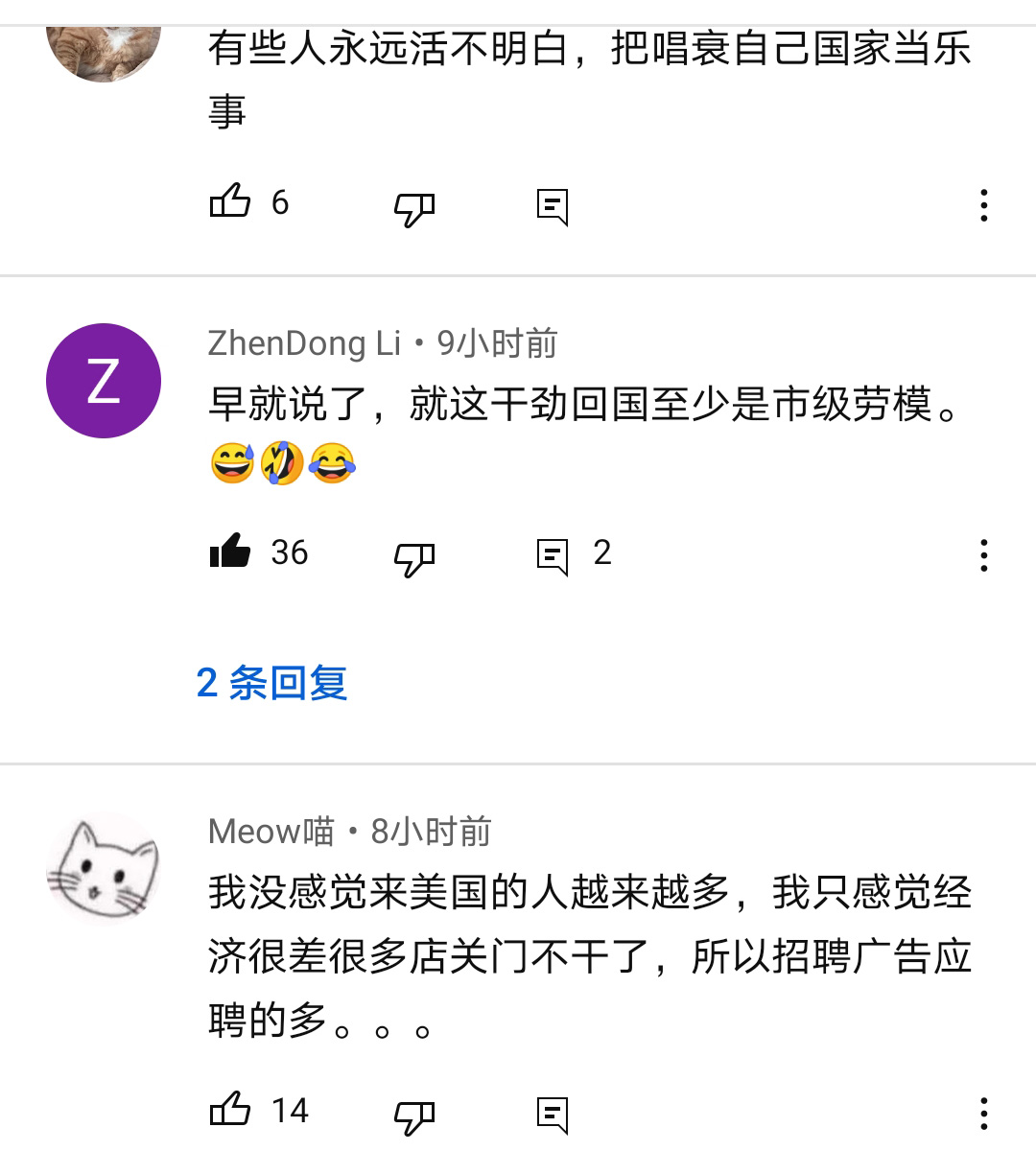Reply to the comment with 6 likes
1036x1151 pixels.
point(552,206)
